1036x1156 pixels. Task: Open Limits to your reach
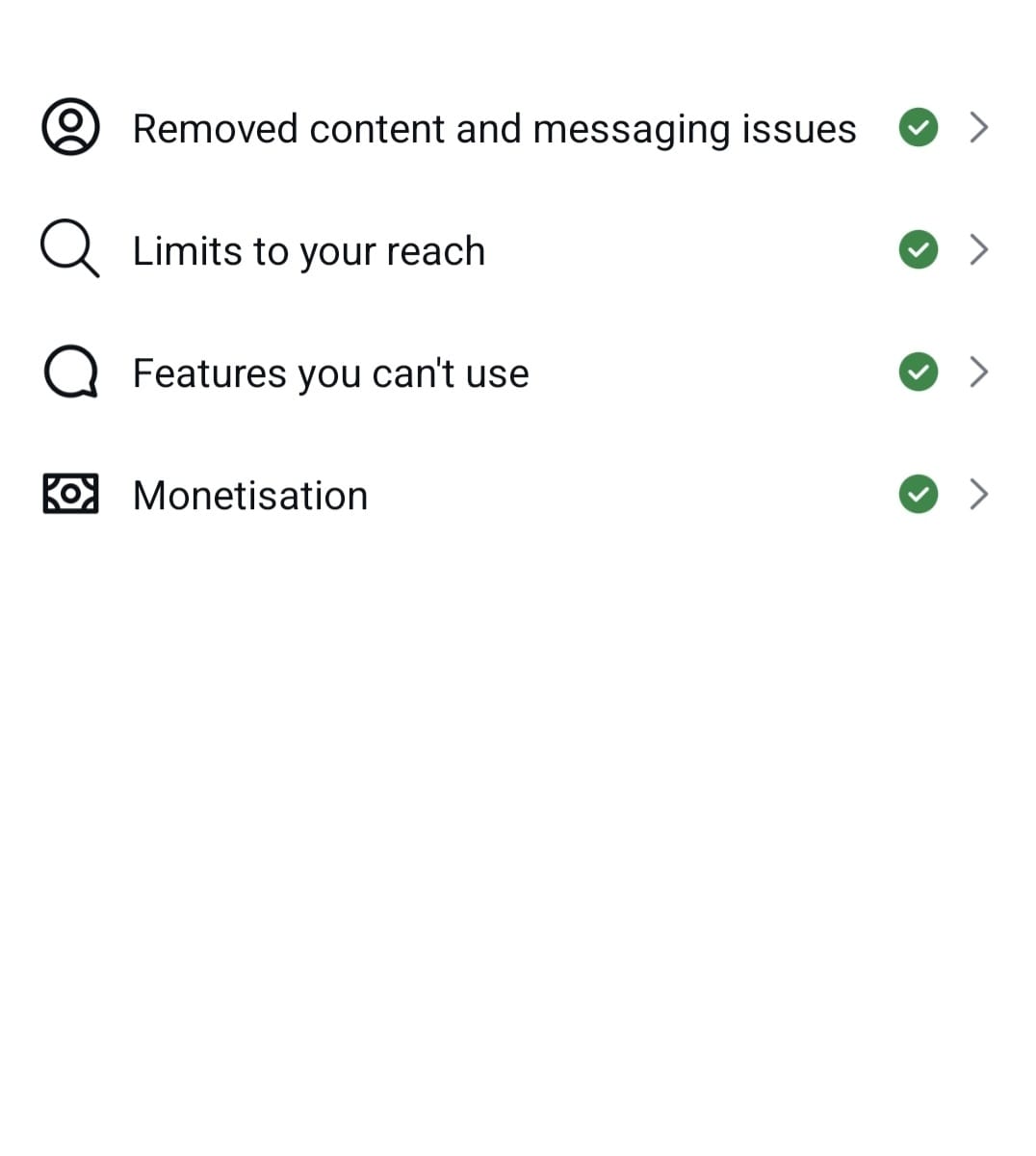point(308,251)
